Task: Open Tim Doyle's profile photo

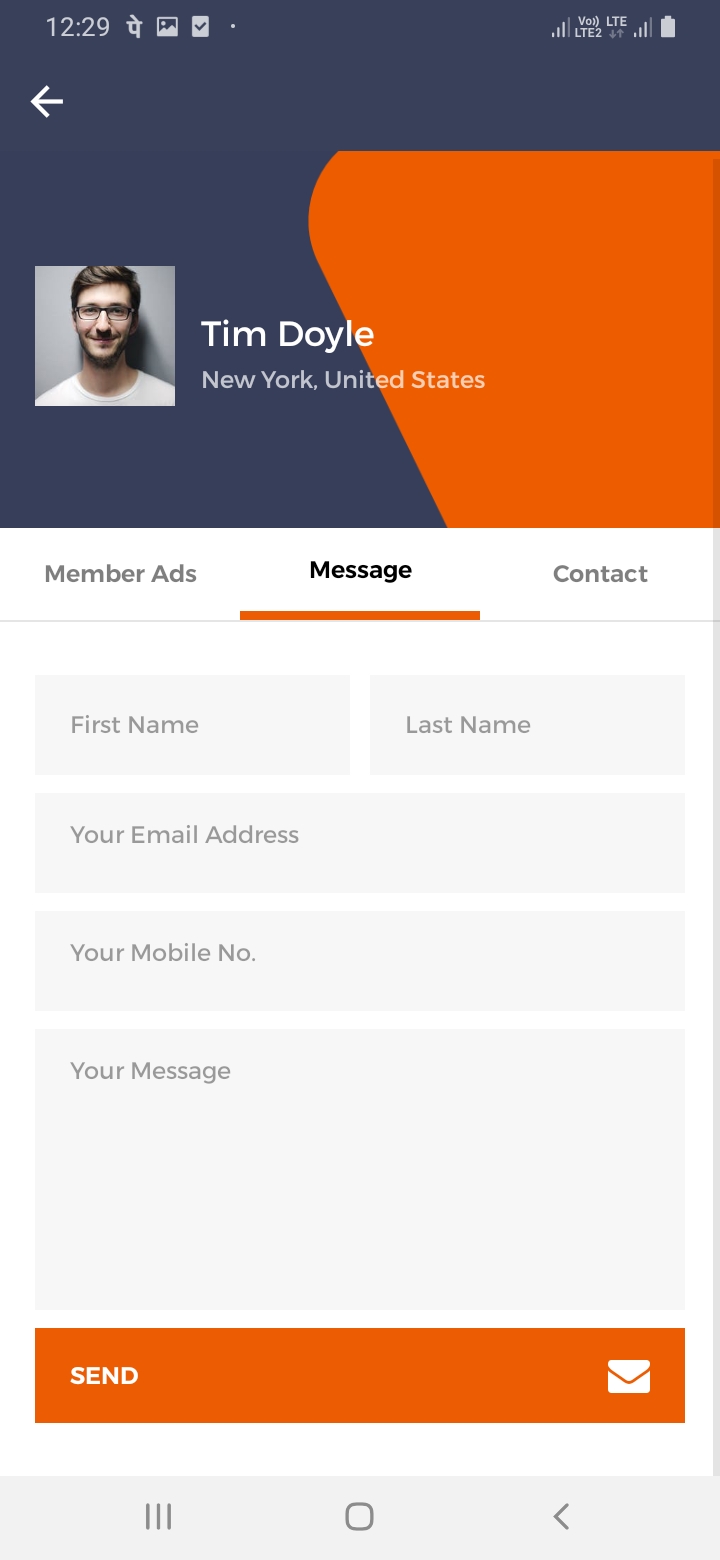Action: pyautogui.click(x=104, y=336)
